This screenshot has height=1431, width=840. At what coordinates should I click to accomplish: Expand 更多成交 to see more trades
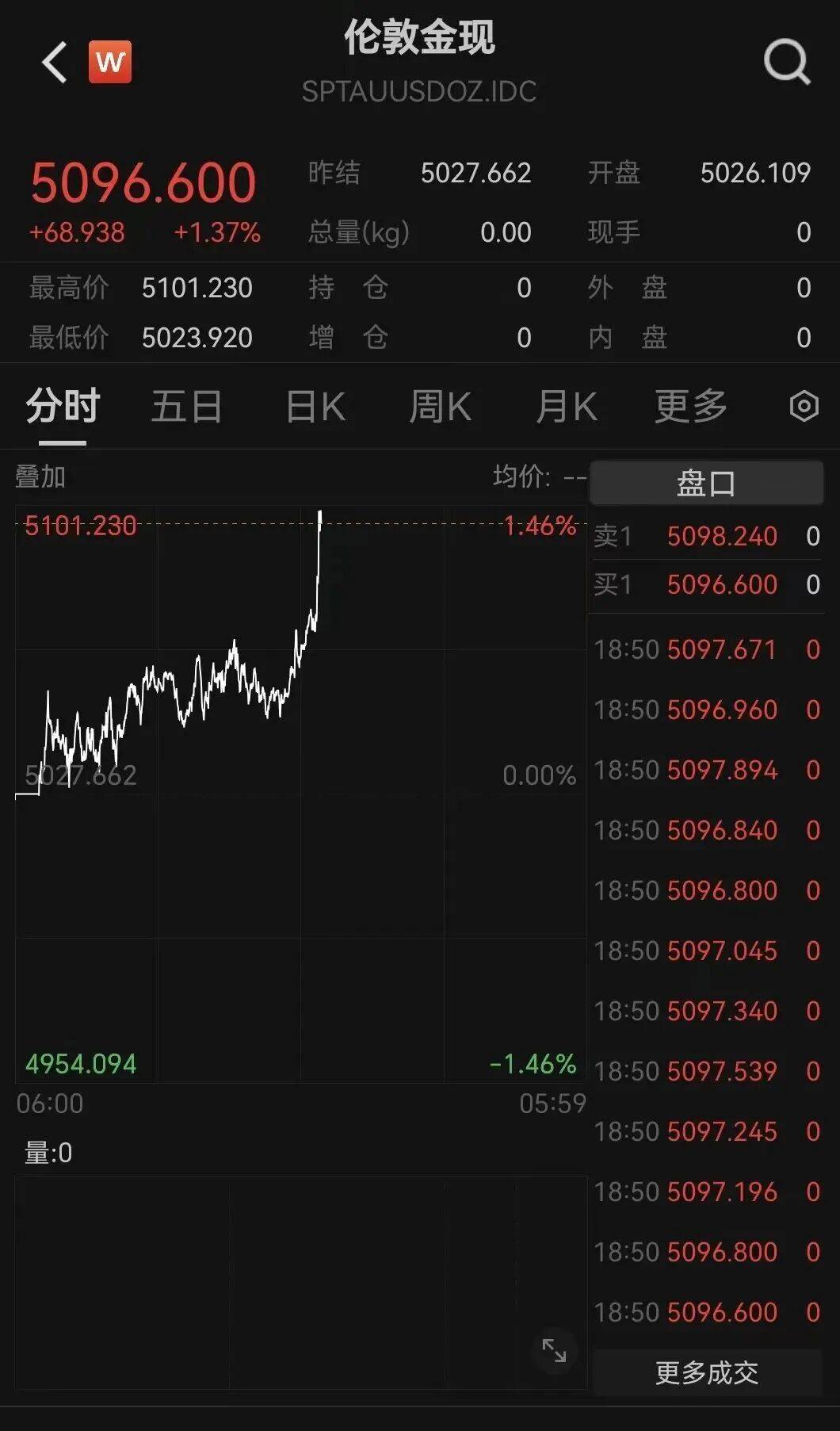tap(705, 1372)
